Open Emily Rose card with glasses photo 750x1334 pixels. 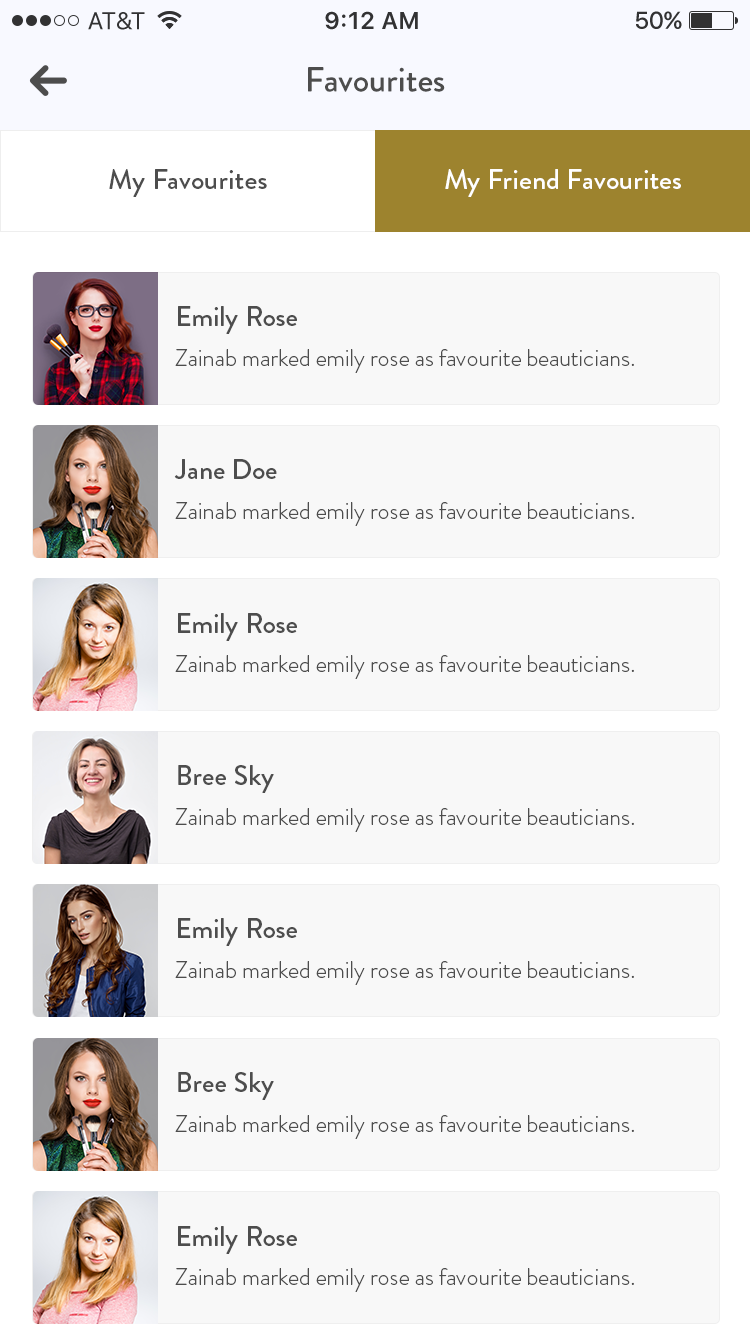pos(376,338)
